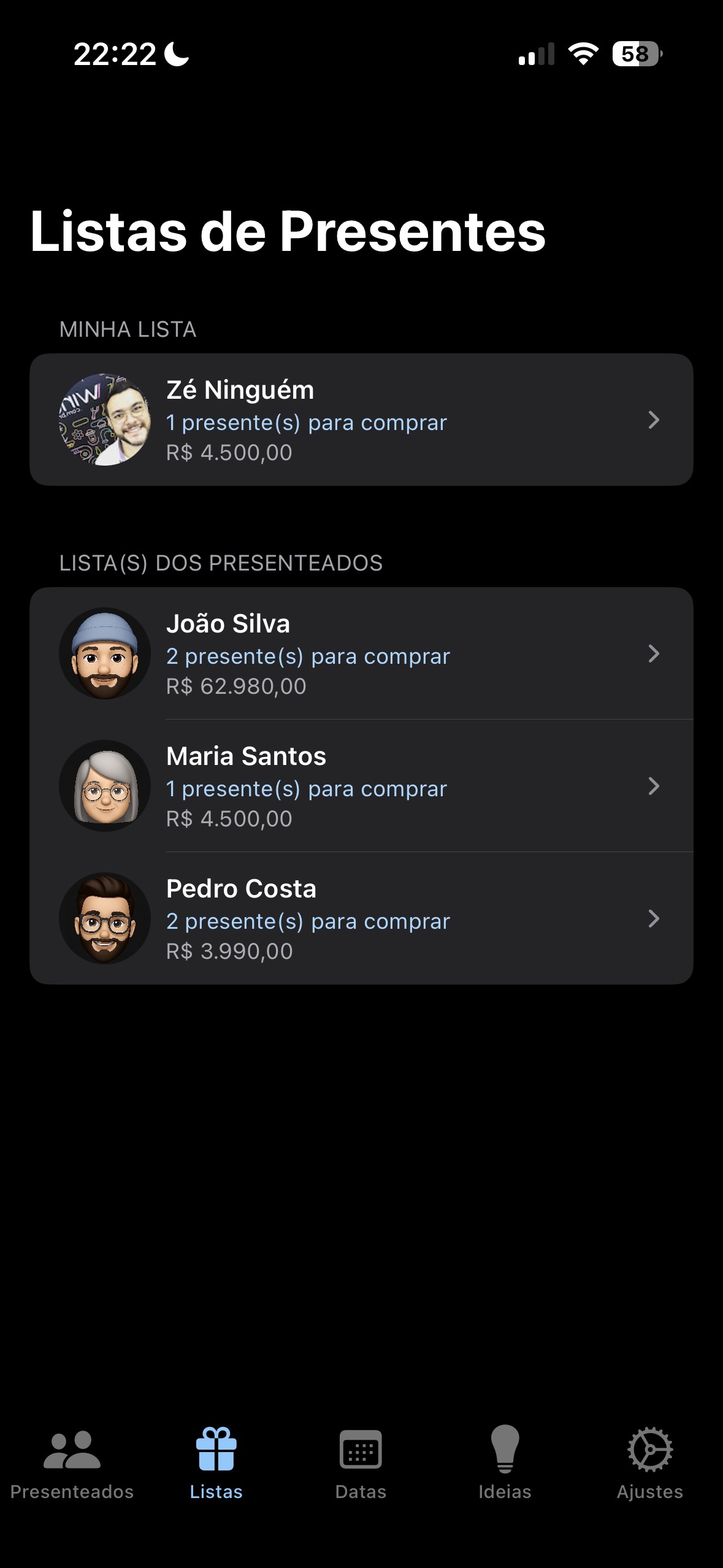723x1568 pixels.
Task: Open João Silva's presents to buy link
Action: [307, 655]
